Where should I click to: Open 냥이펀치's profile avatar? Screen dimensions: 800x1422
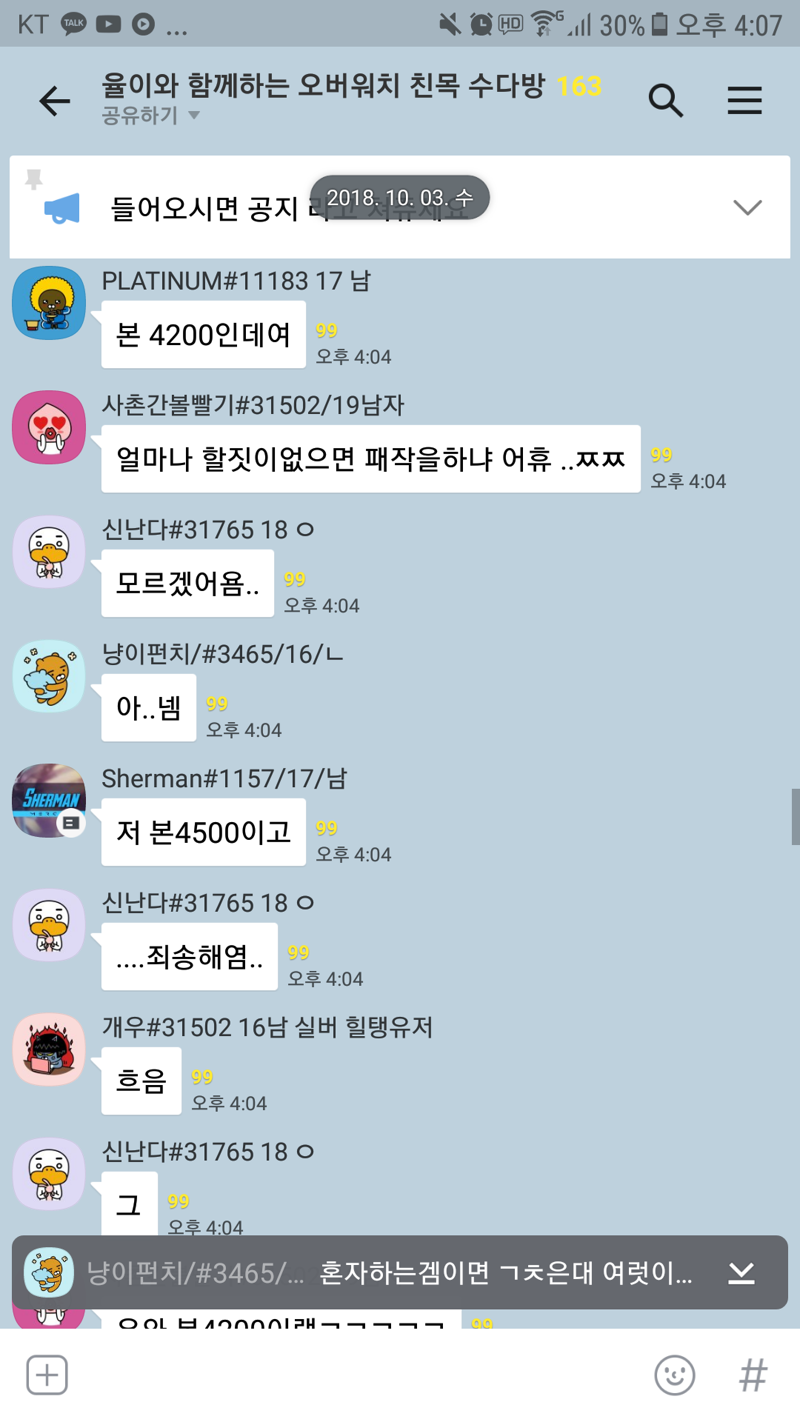tap(49, 677)
